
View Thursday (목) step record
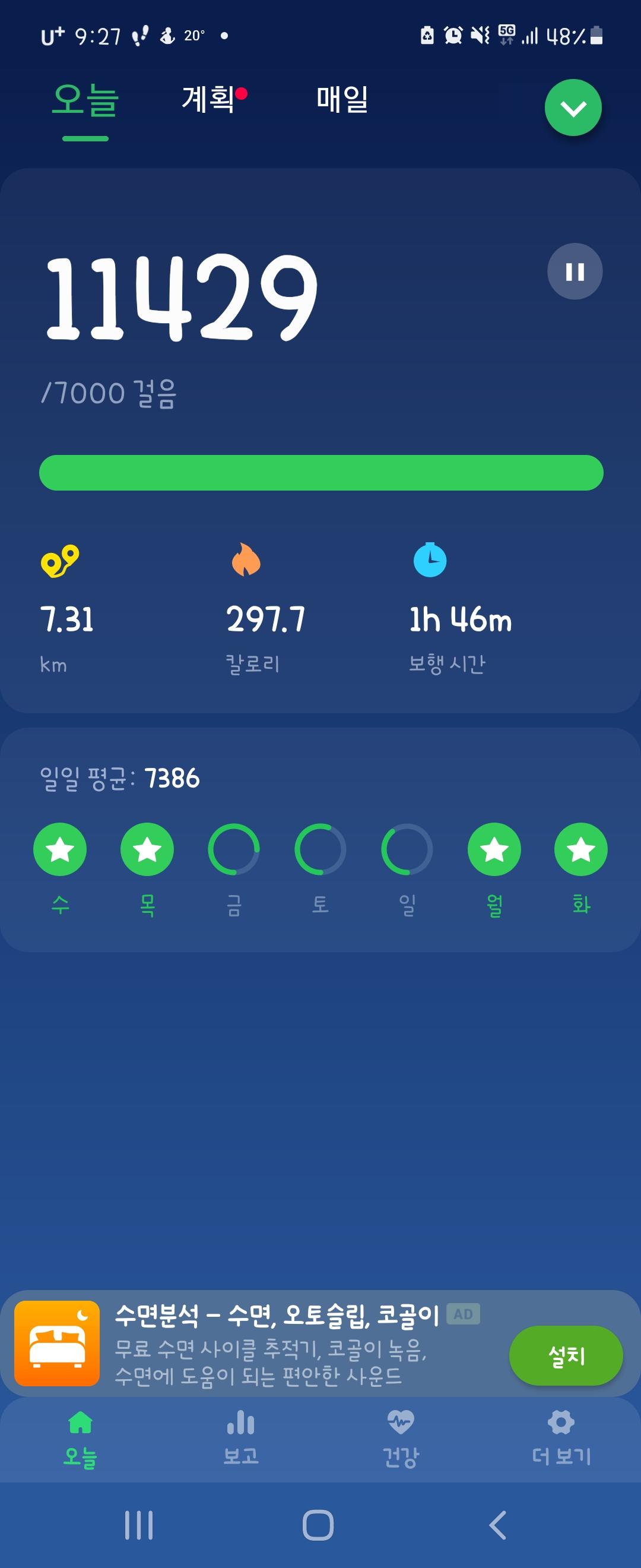(147, 849)
